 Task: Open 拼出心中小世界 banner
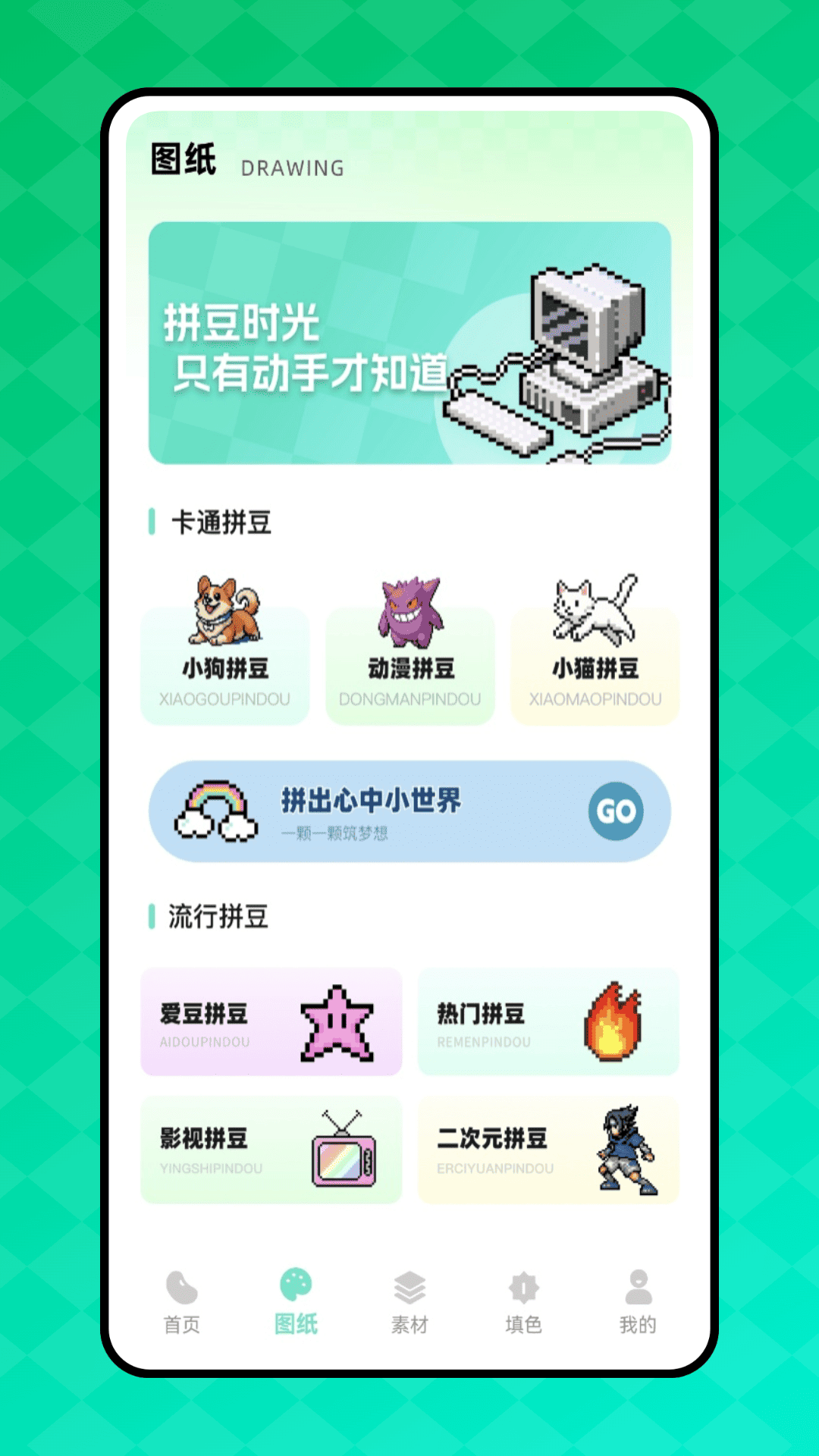tap(409, 811)
